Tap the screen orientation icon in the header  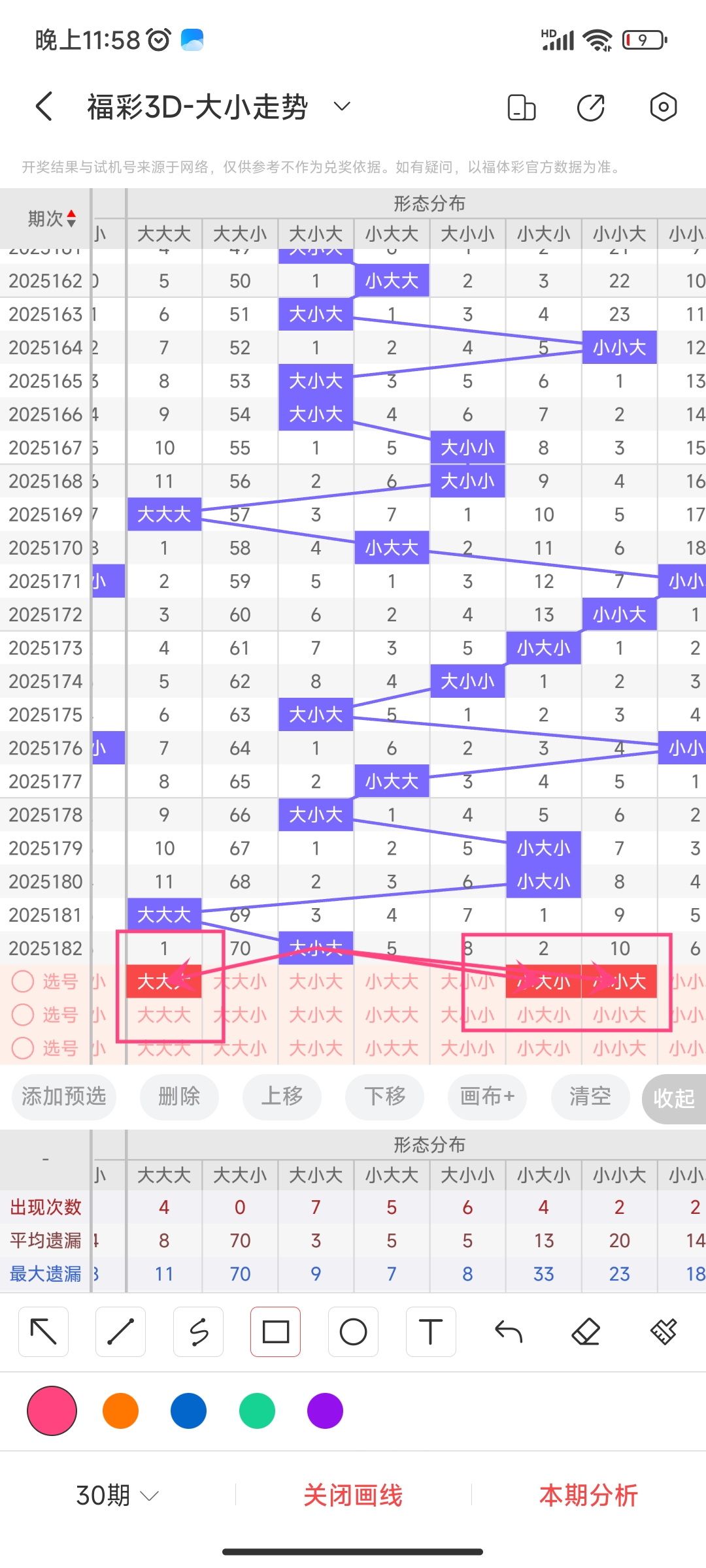click(521, 108)
